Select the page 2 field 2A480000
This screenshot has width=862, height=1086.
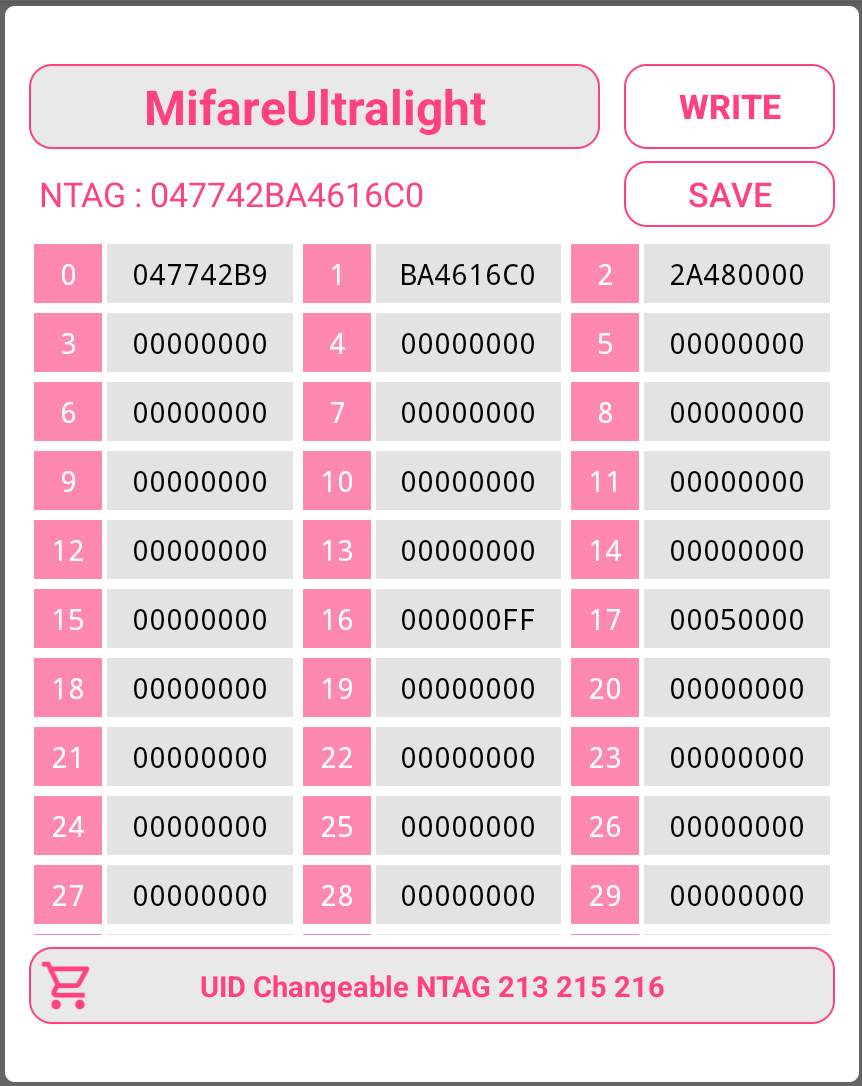[x=736, y=274]
